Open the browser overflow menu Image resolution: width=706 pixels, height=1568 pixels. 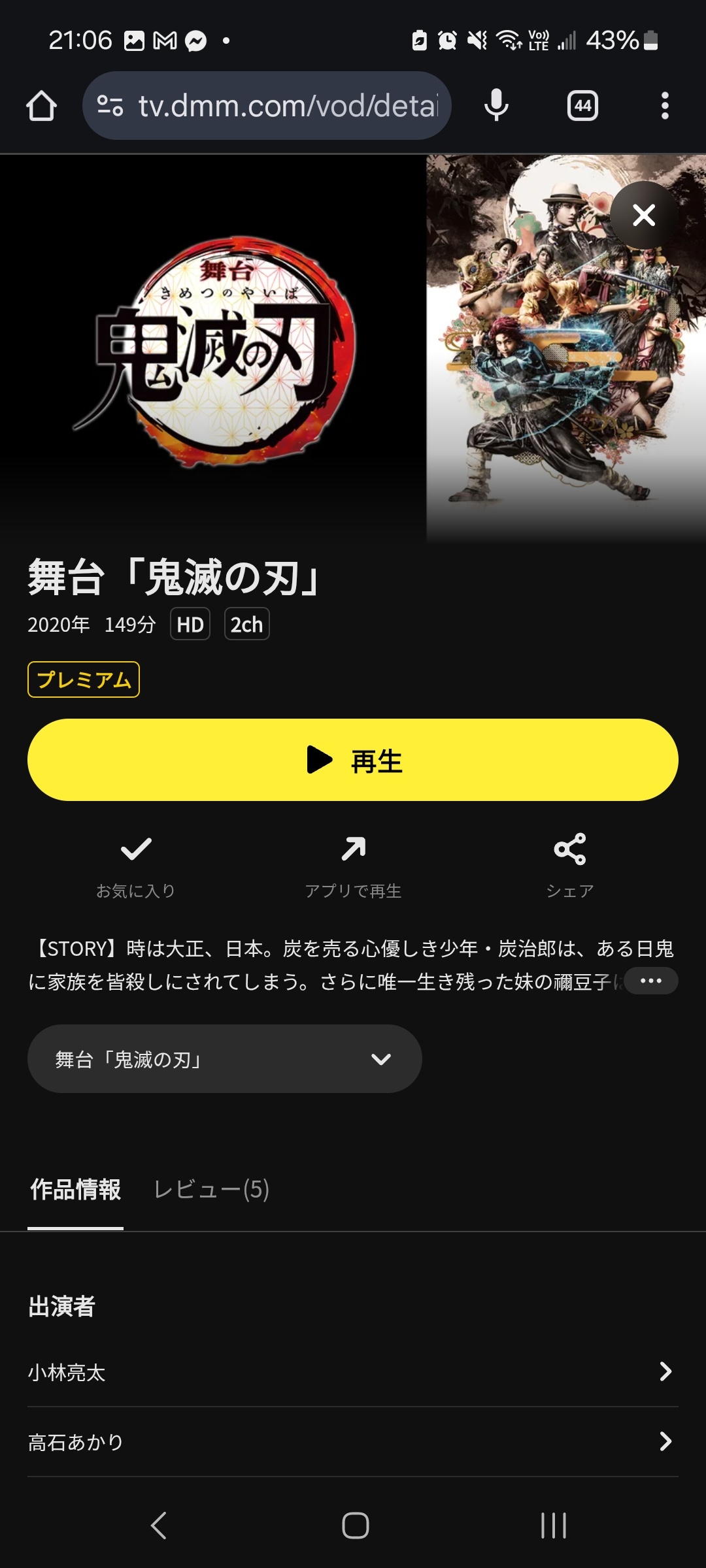point(665,106)
